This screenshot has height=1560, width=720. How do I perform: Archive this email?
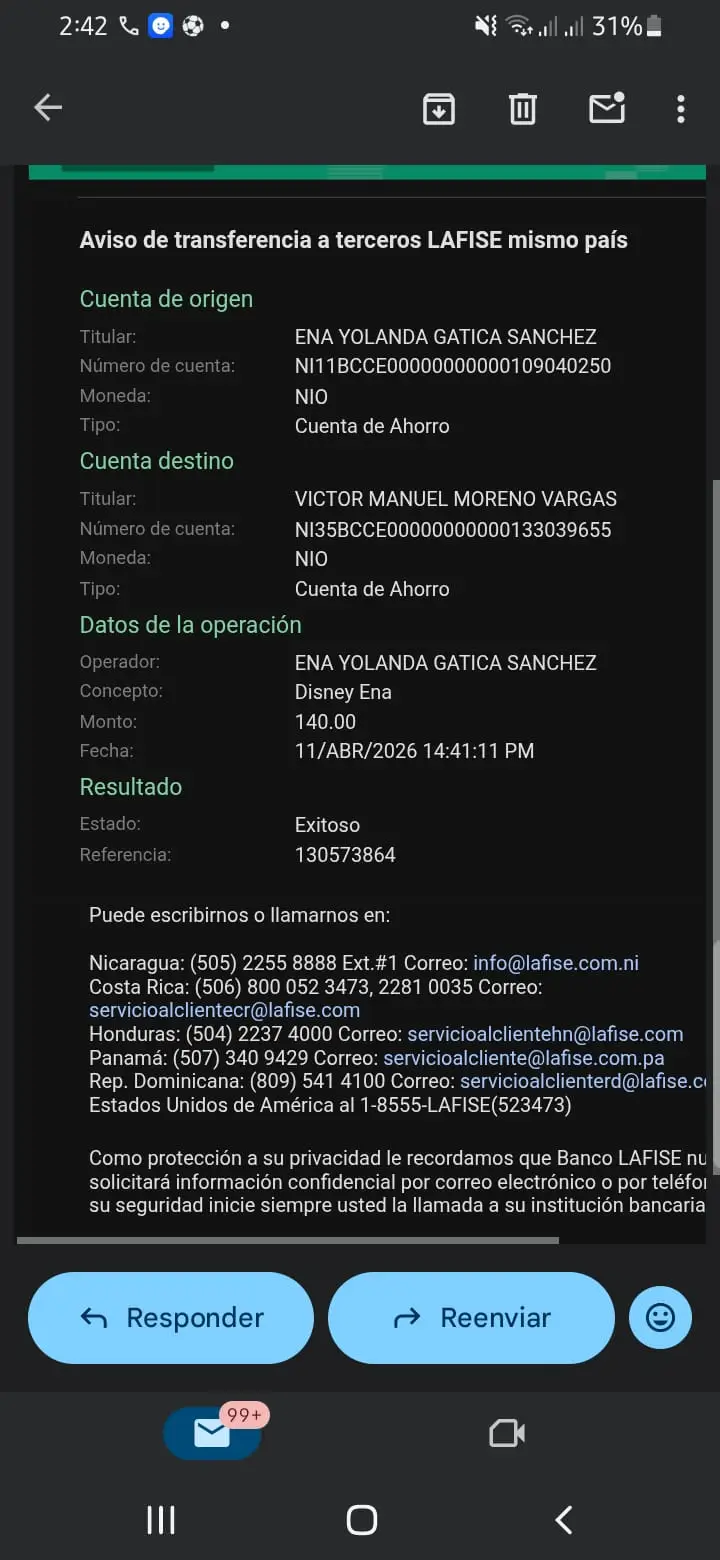pyautogui.click(x=439, y=108)
